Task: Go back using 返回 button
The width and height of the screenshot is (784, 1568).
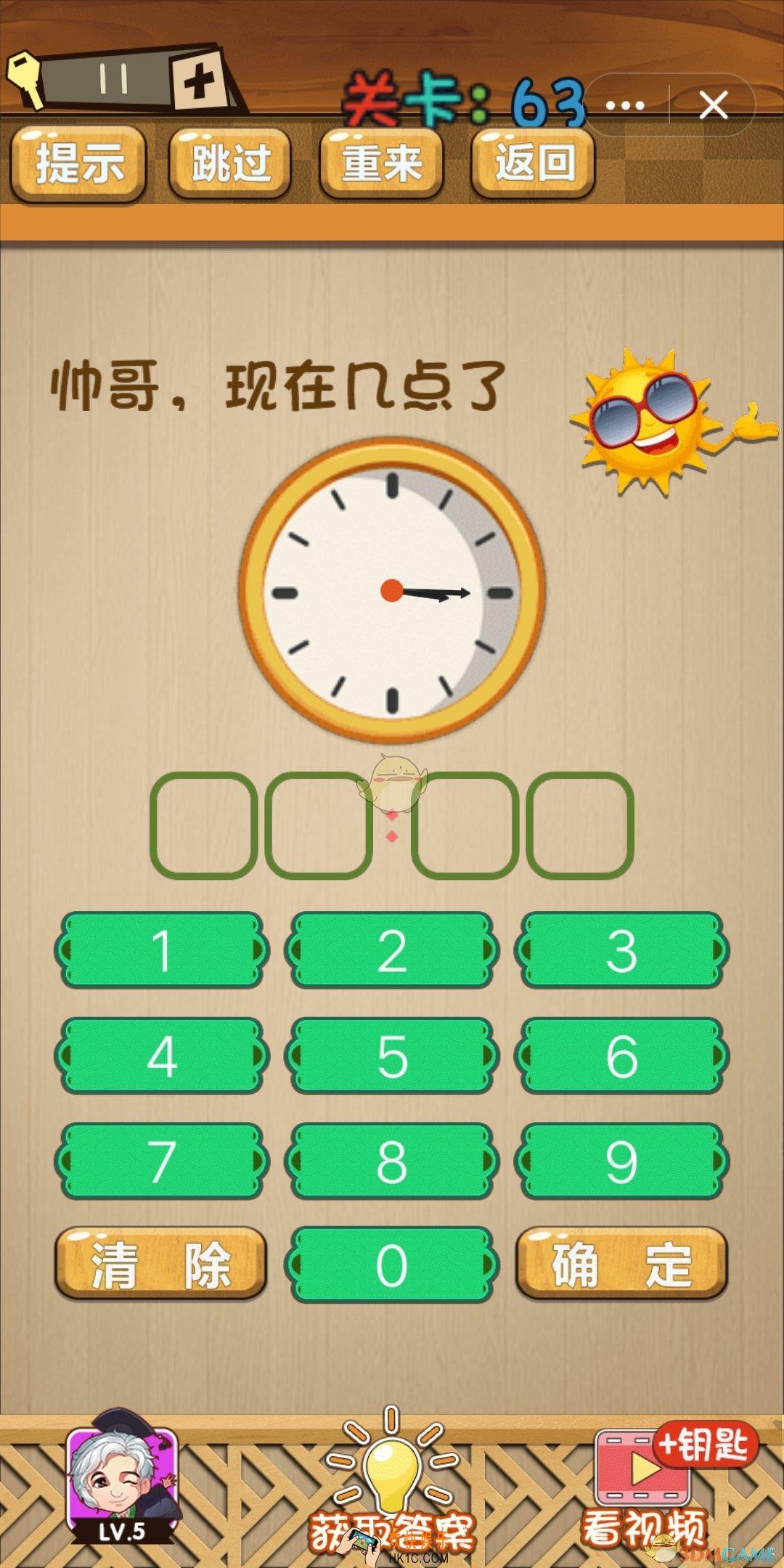Action: click(534, 163)
